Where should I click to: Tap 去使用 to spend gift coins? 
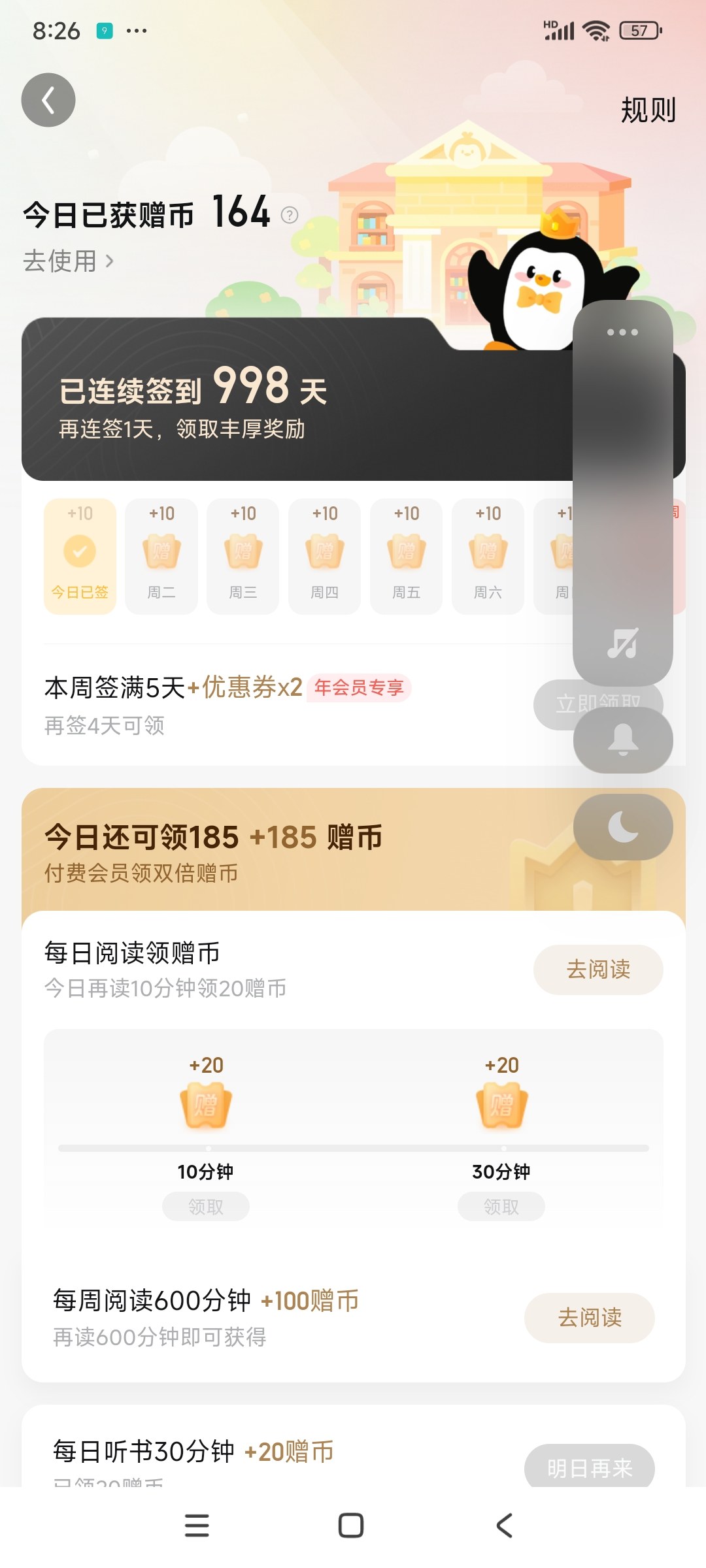pyautogui.click(x=68, y=261)
